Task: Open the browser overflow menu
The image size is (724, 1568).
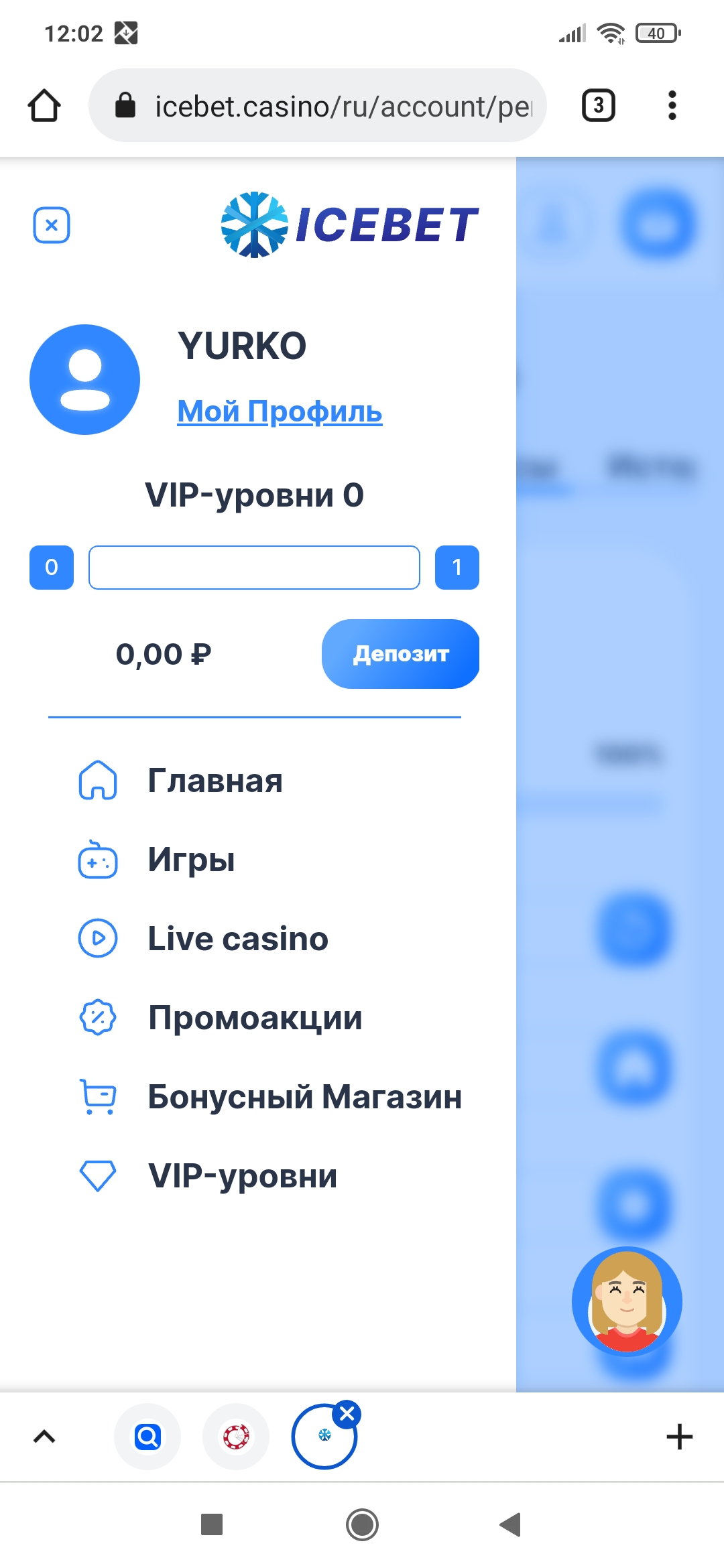Action: [x=672, y=106]
